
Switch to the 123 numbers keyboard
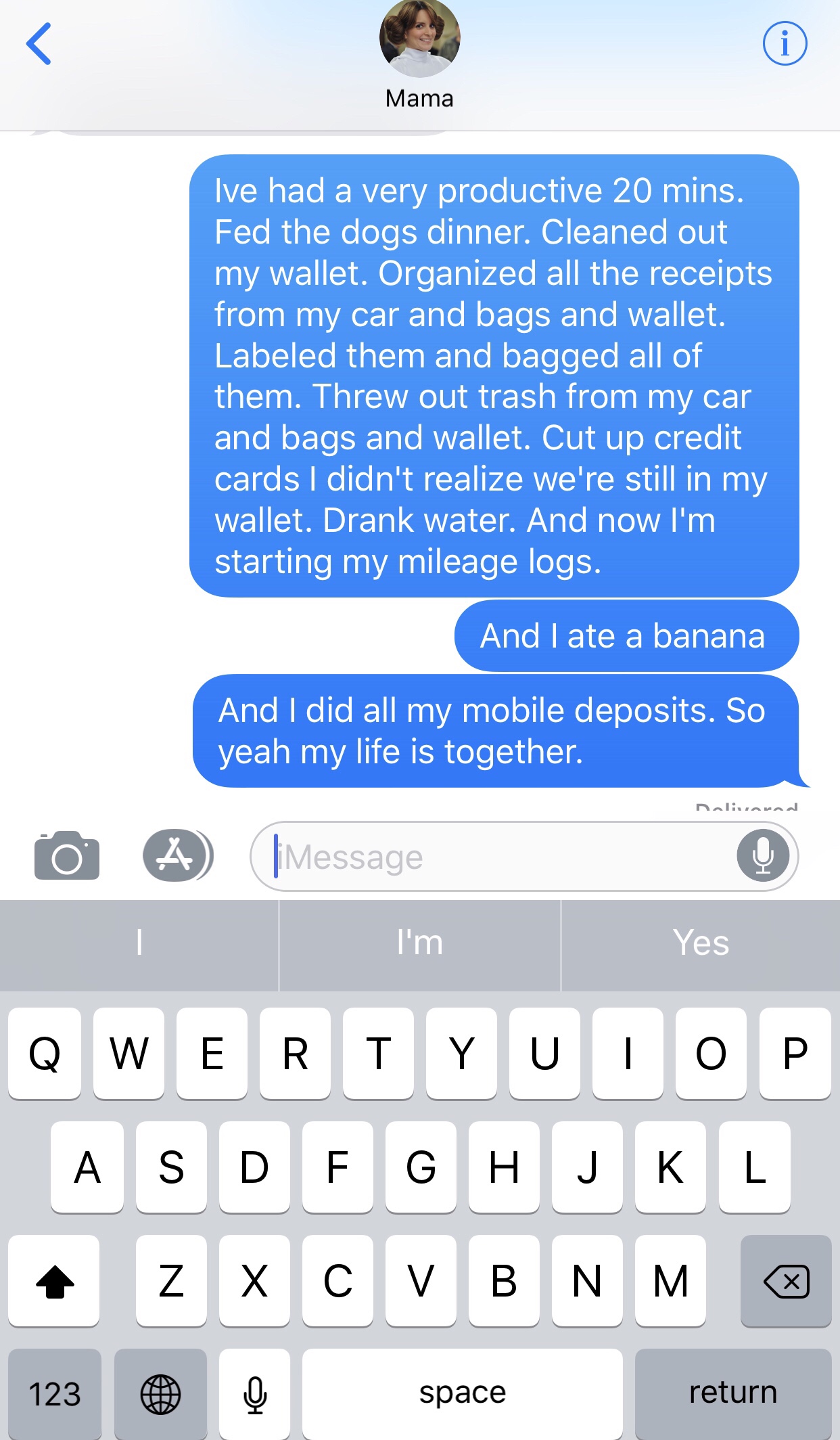[x=55, y=1394]
